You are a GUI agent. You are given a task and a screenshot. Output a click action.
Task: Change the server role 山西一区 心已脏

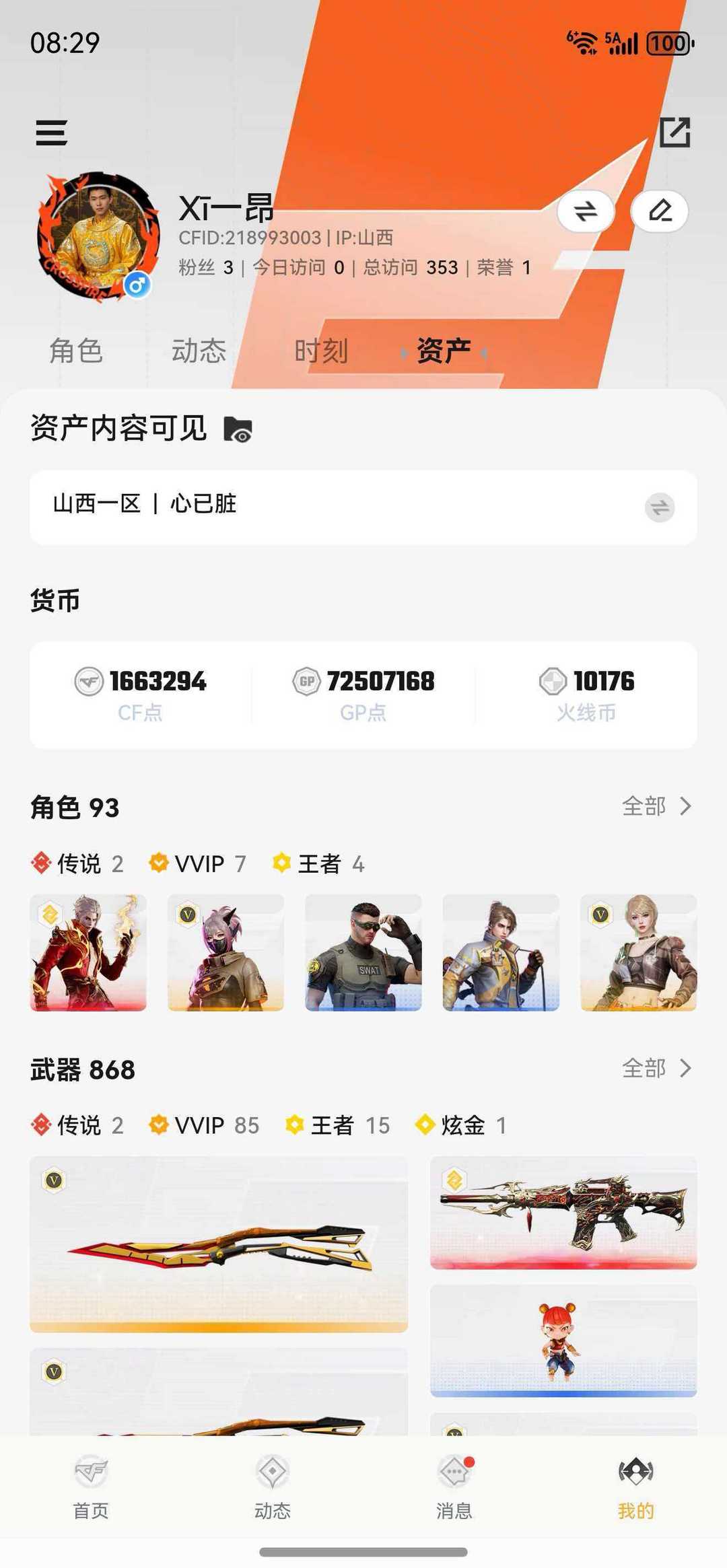[659, 507]
